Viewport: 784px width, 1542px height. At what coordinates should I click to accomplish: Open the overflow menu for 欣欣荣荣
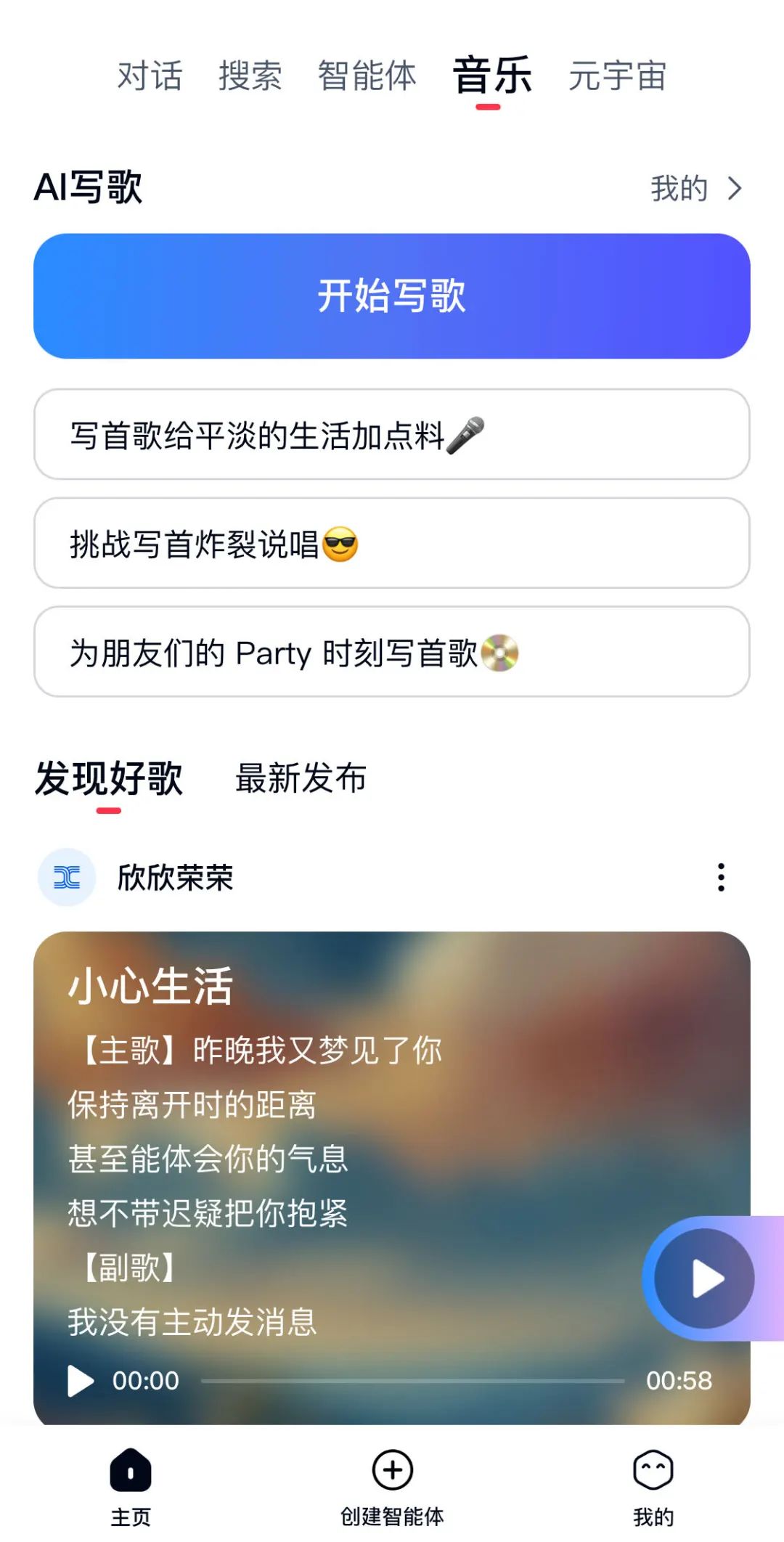(x=721, y=877)
